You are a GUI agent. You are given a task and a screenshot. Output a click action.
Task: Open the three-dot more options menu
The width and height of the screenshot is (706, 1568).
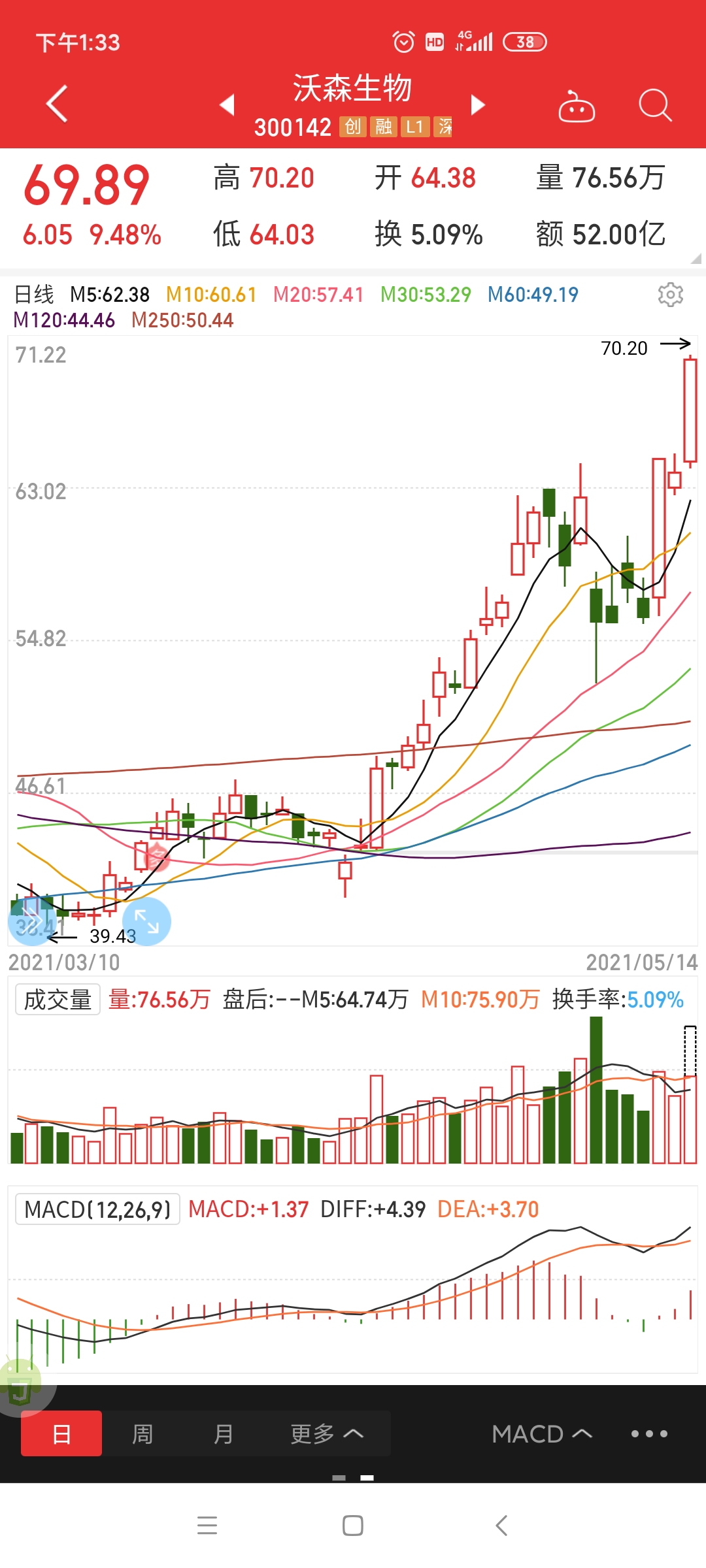pyautogui.click(x=649, y=1434)
